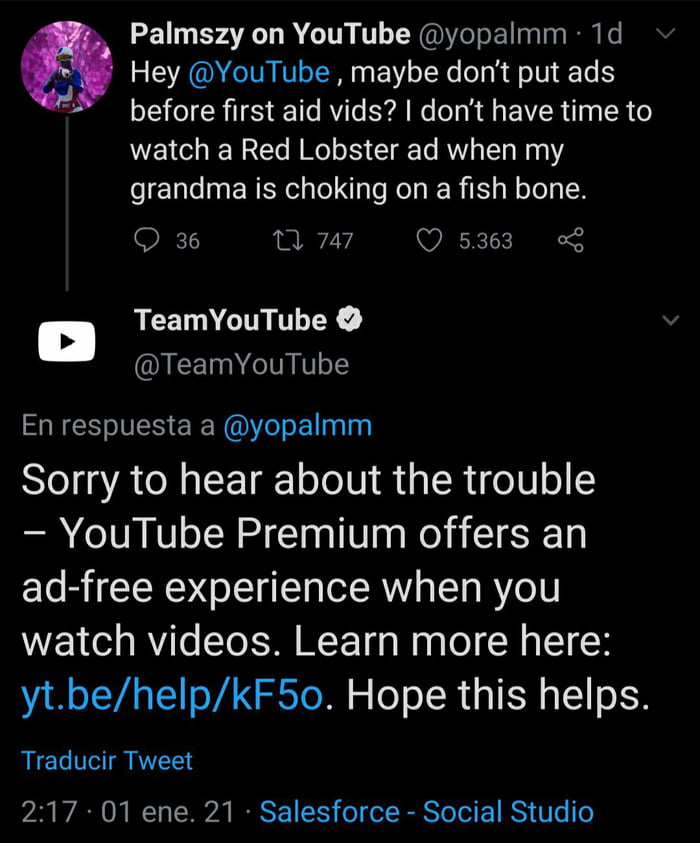
Task: Reply to Palmszy's tweet
Action: point(147,240)
